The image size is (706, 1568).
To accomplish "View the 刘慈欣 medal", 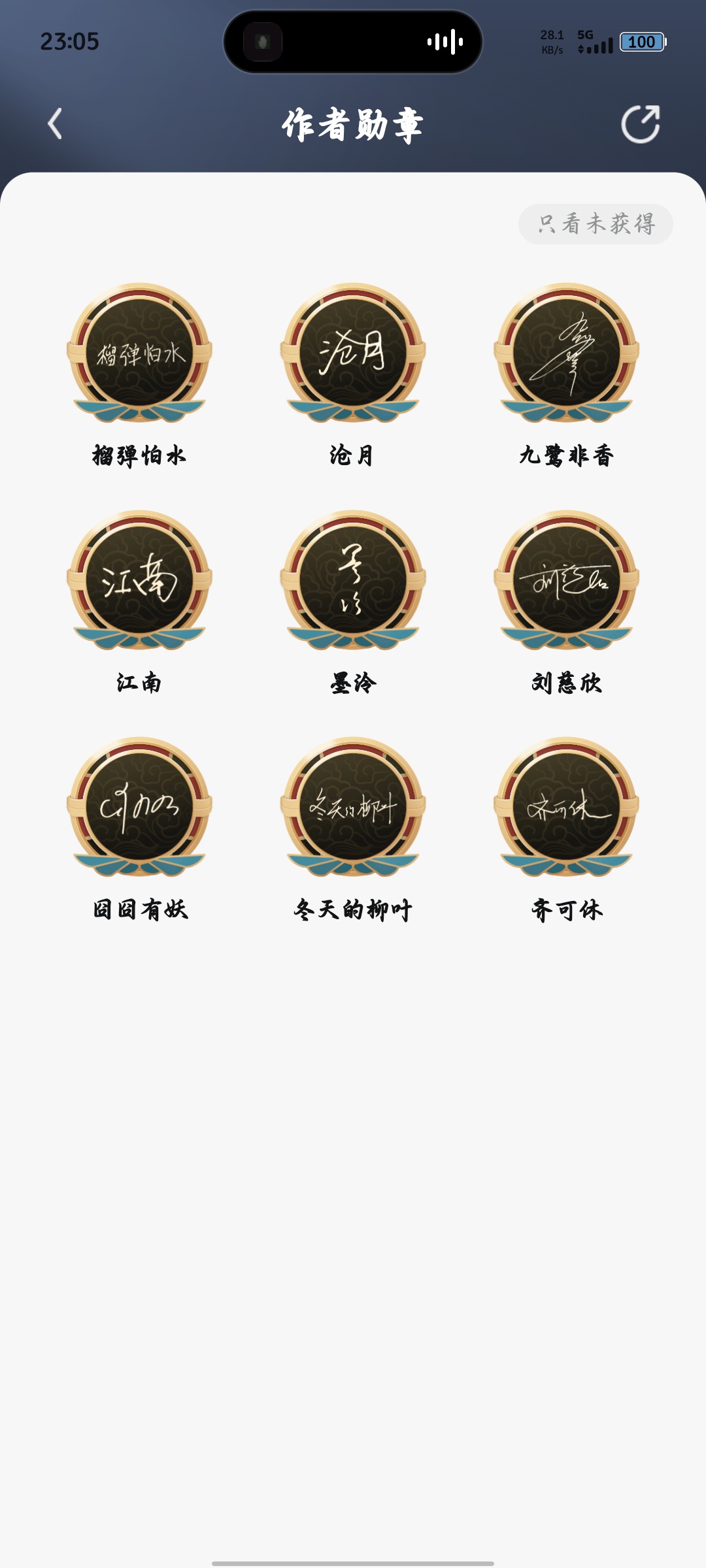I will click(x=566, y=580).
